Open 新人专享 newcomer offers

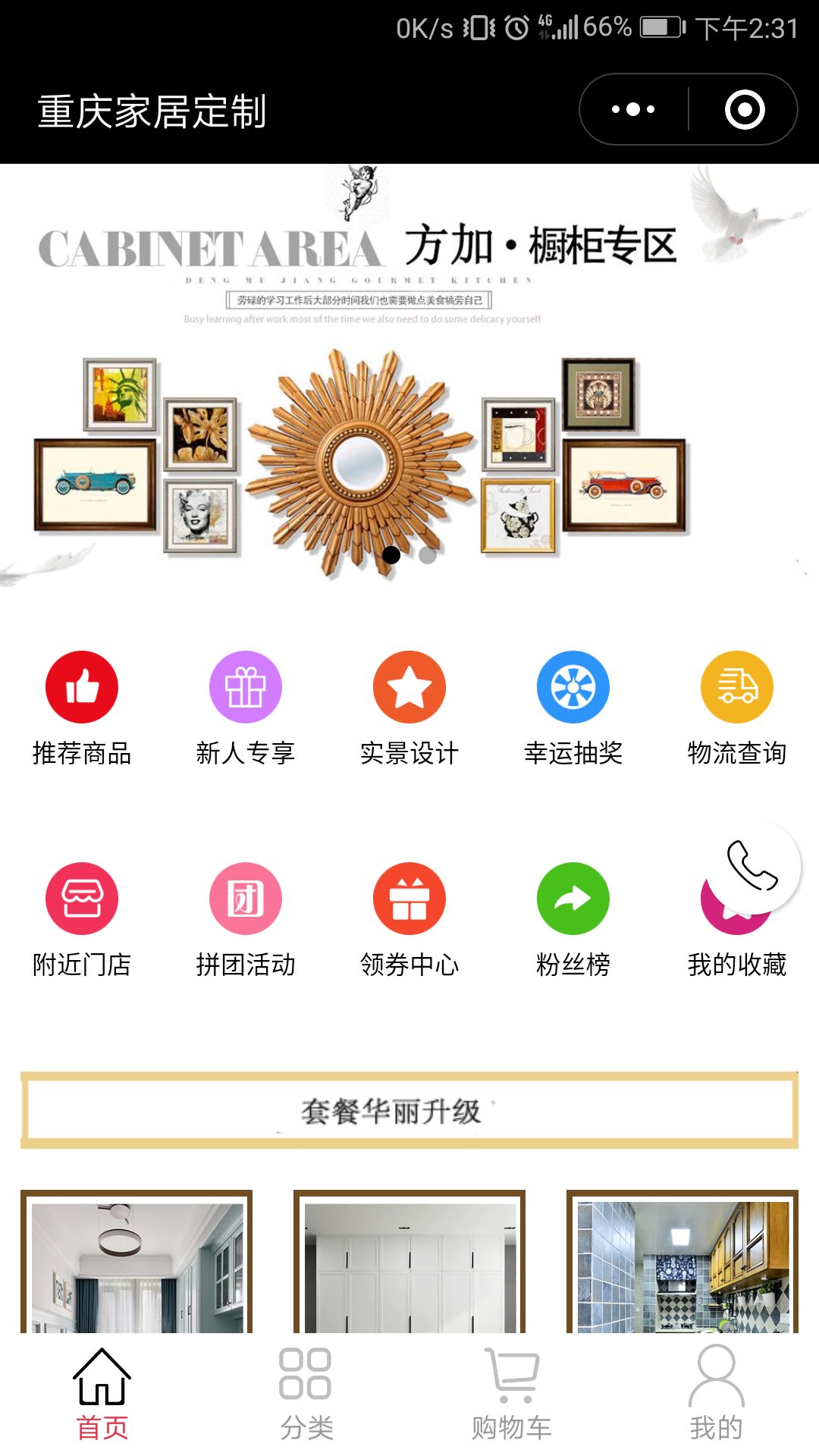click(x=246, y=707)
